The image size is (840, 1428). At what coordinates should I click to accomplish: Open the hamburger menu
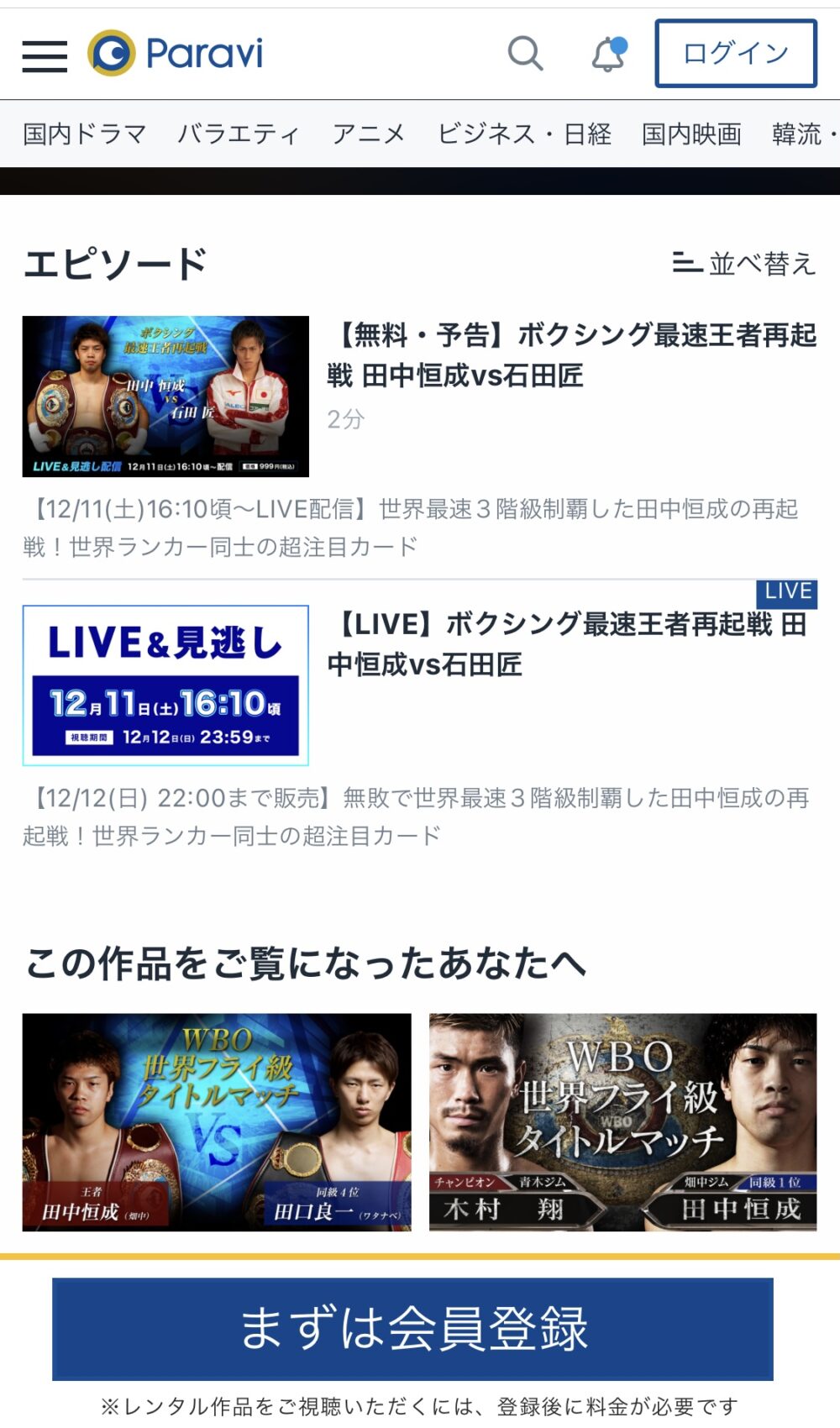pyautogui.click(x=45, y=55)
